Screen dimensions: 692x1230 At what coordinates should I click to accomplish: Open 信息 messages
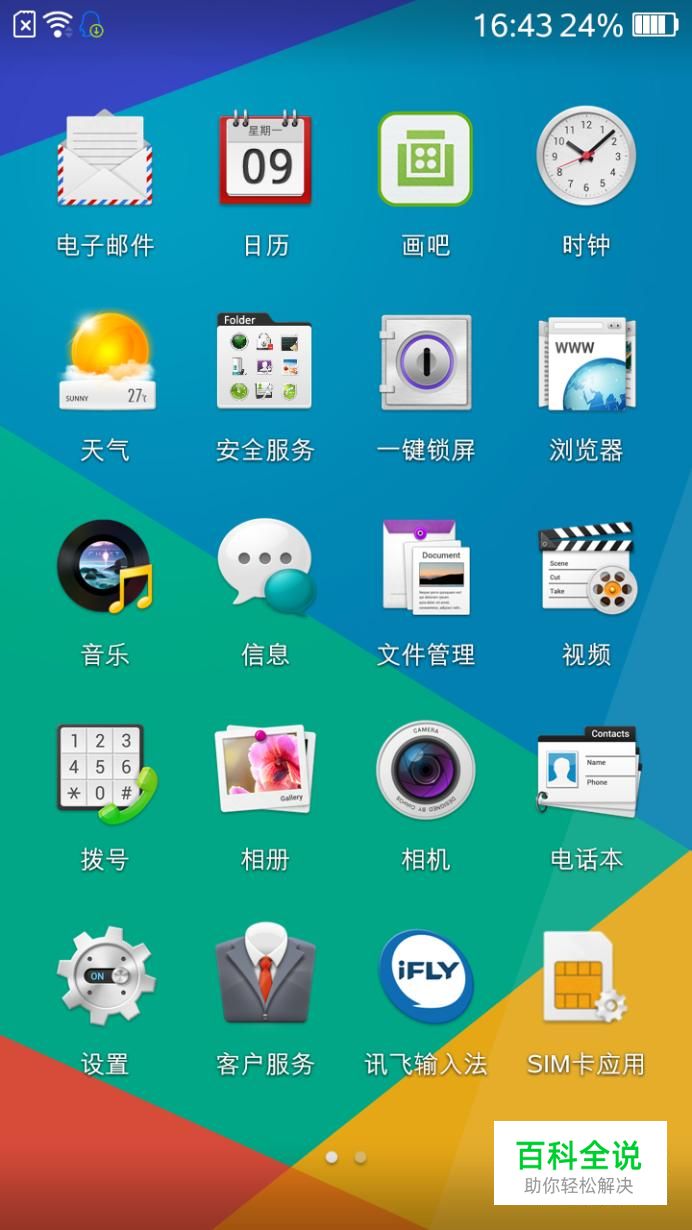[265, 568]
